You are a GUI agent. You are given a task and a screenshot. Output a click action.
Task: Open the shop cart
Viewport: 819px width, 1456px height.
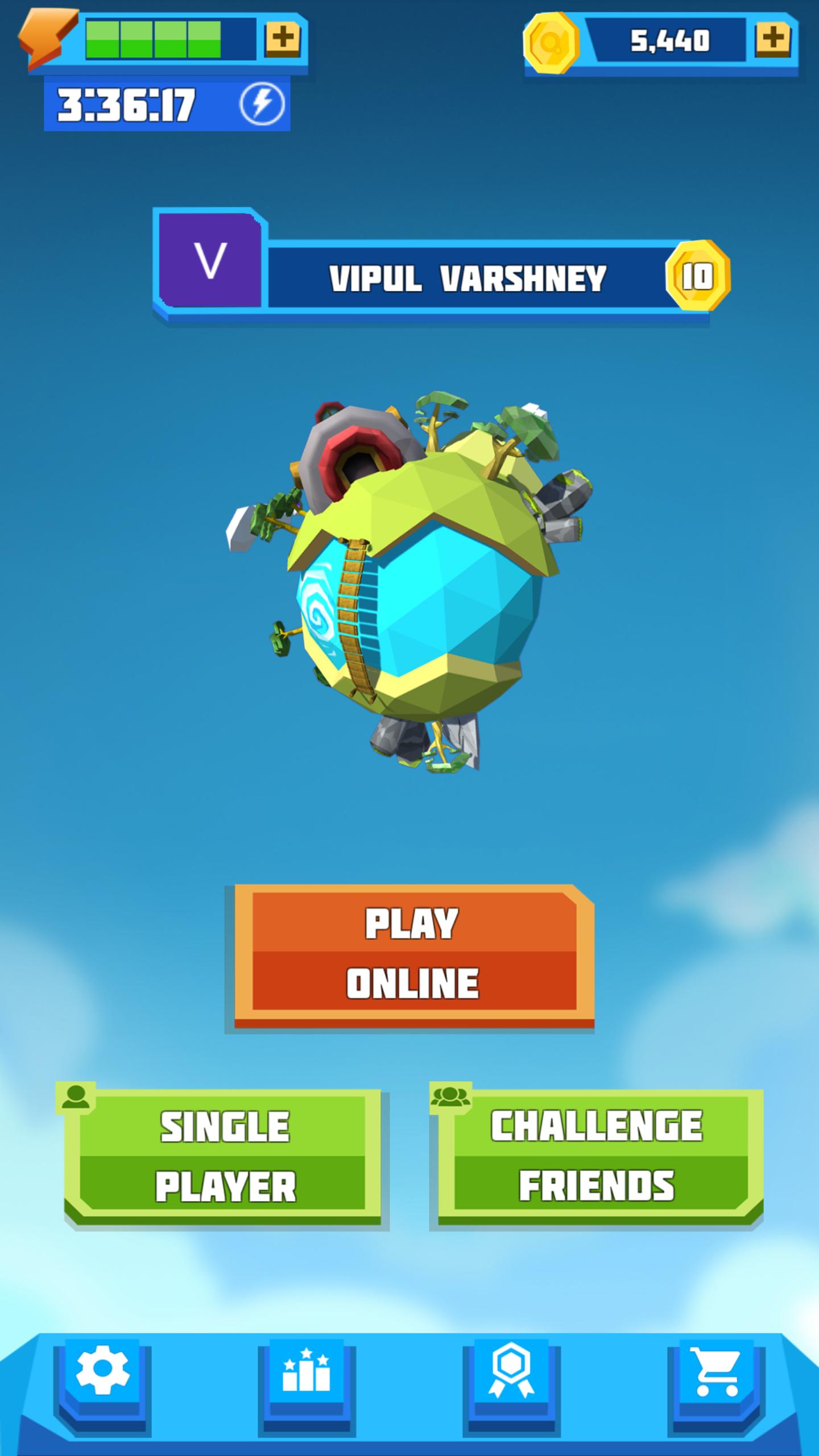point(716,1372)
